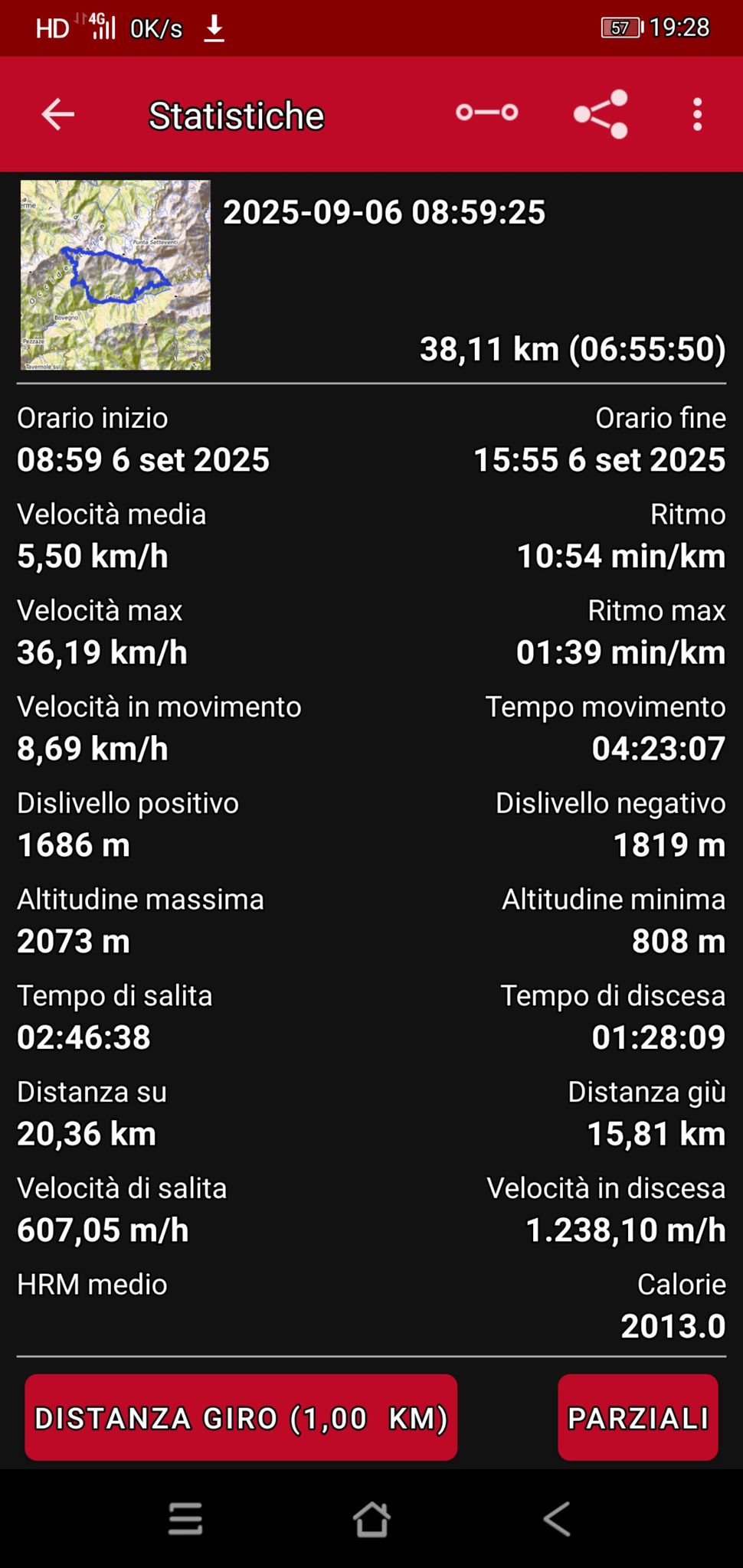Go back using the app bar arrow
743x1568 pixels.
[x=57, y=115]
